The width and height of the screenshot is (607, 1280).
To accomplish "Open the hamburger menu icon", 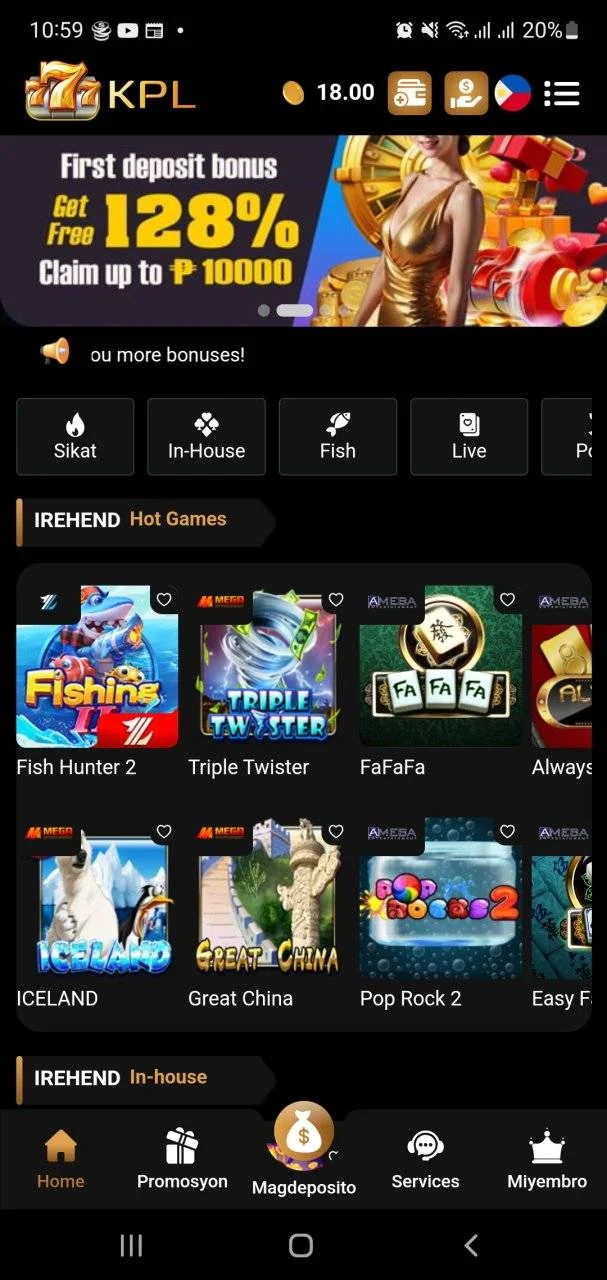I will coord(562,93).
